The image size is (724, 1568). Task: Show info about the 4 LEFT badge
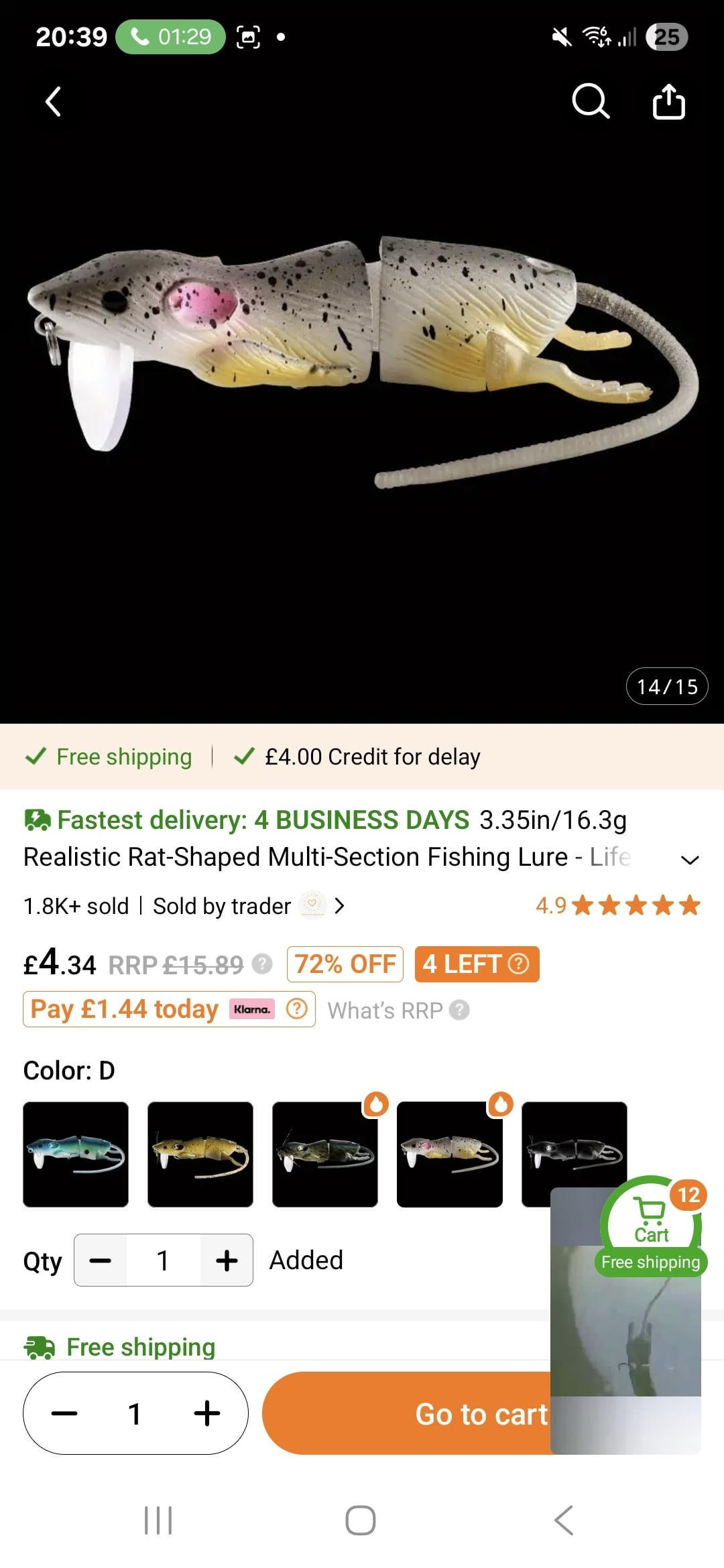pyautogui.click(x=477, y=964)
